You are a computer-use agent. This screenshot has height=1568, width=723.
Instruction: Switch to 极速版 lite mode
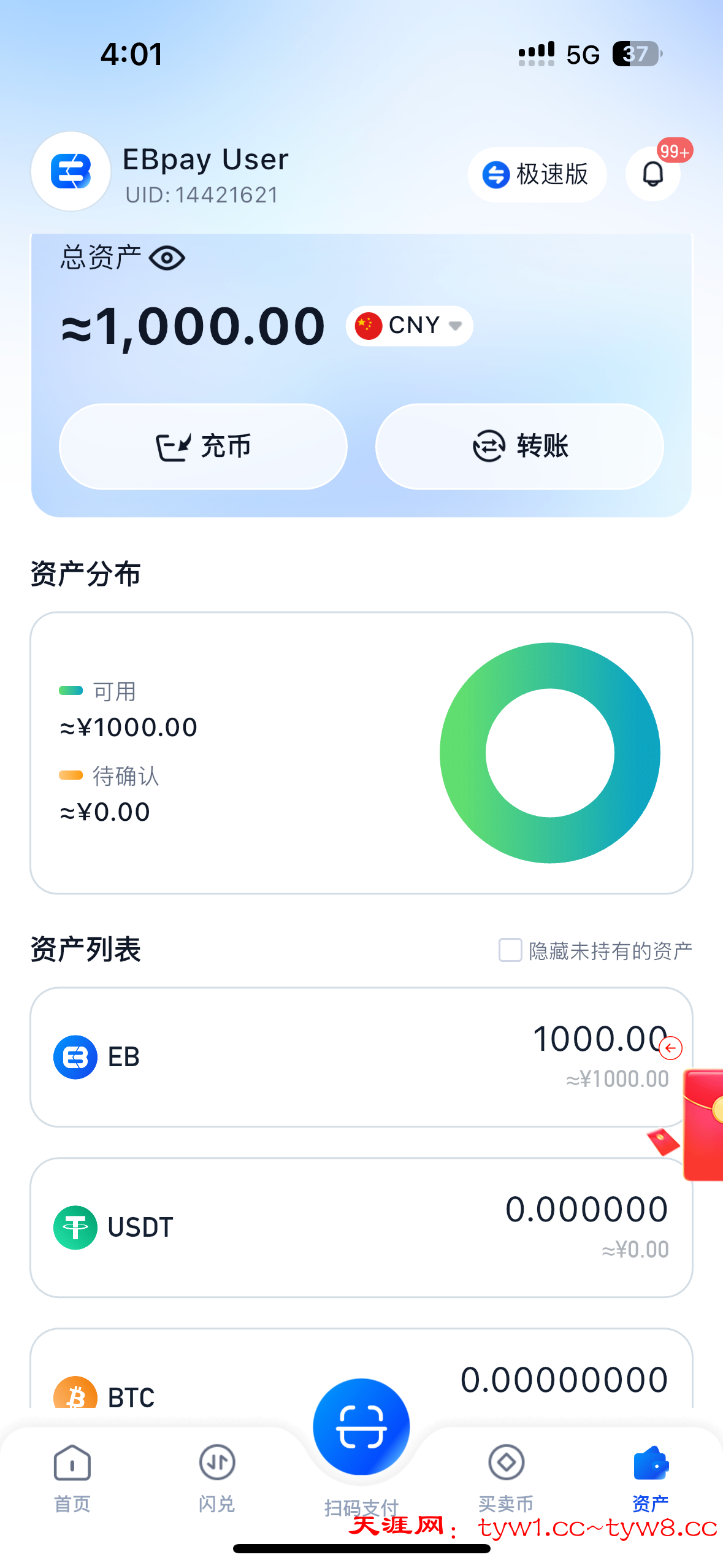click(537, 174)
